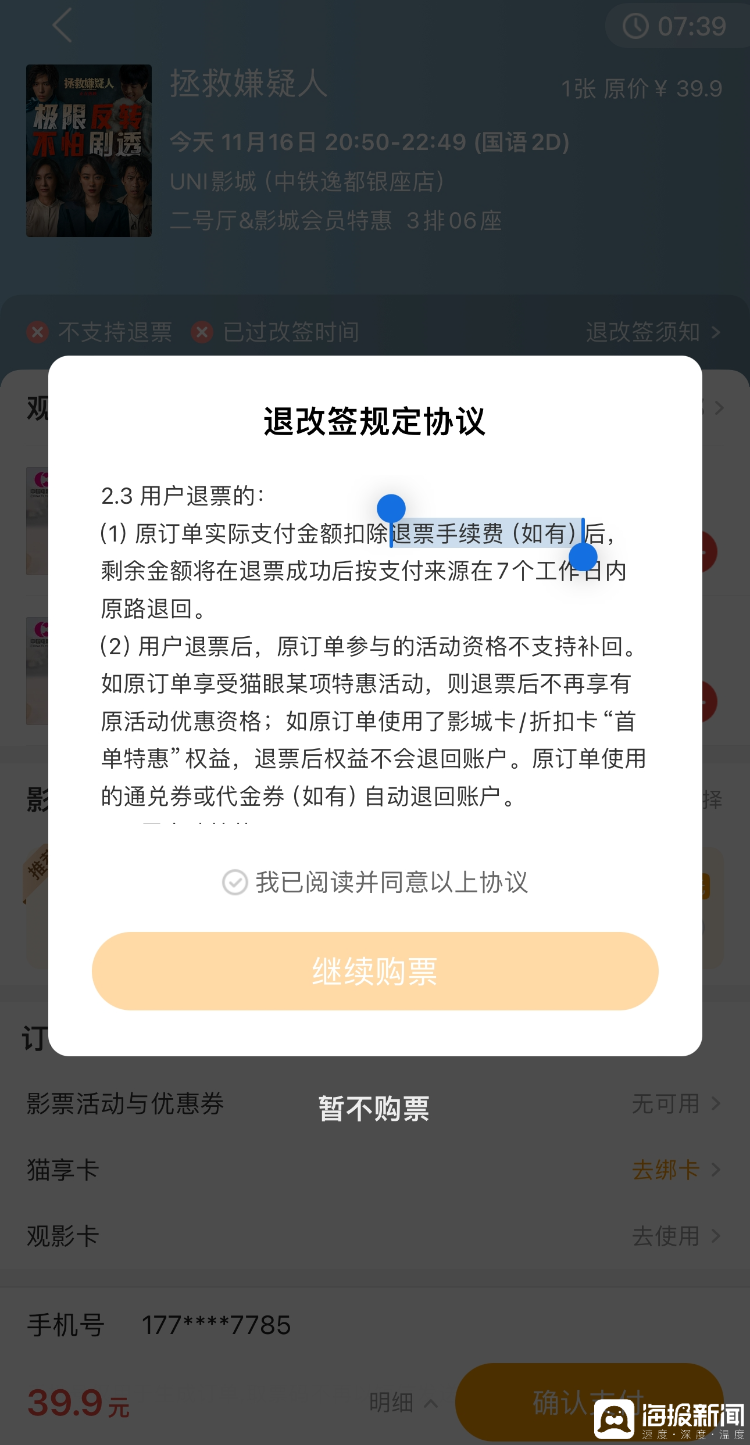Use a 观影卡 via 去使用

click(675, 1236)
